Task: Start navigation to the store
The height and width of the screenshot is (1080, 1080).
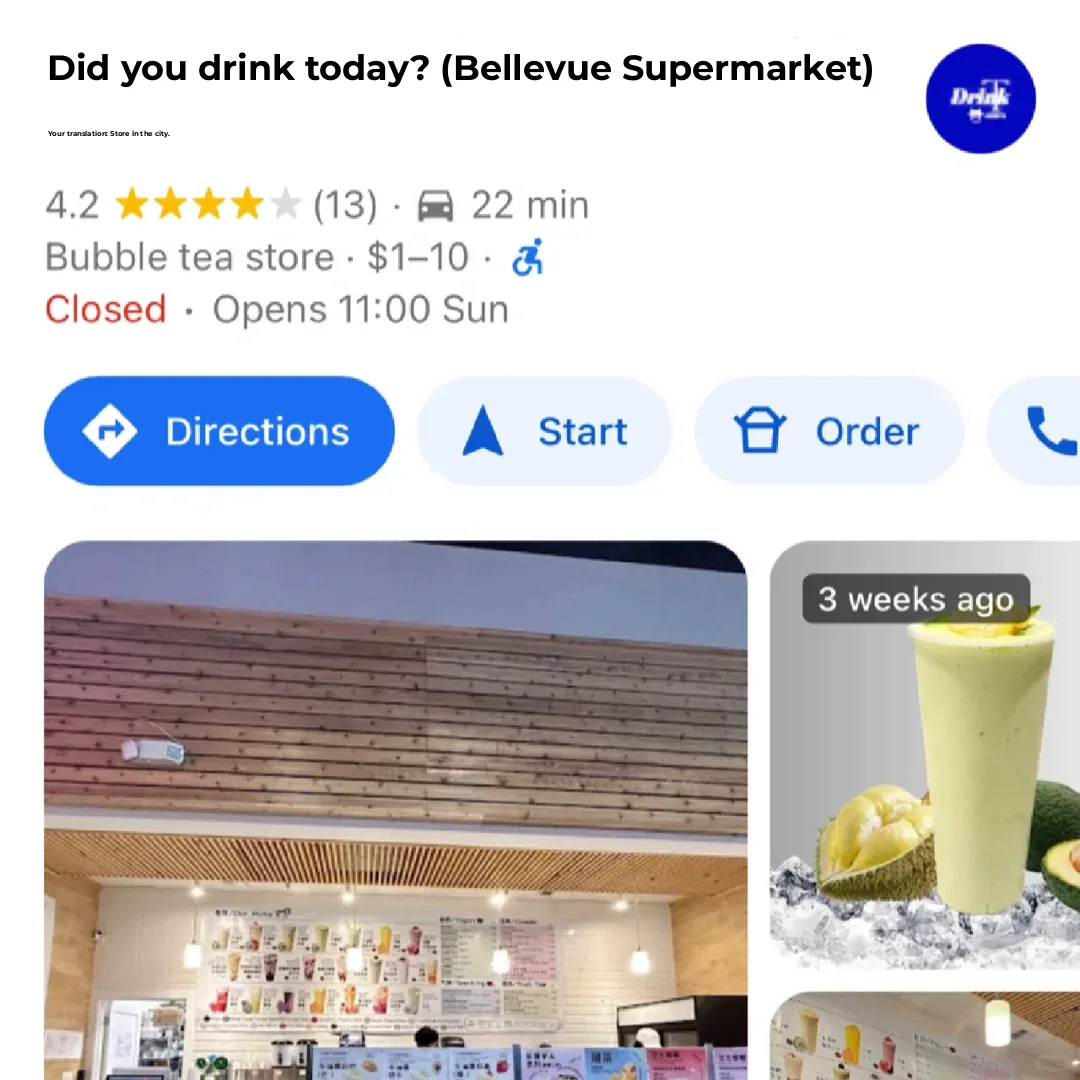Action: pyautogui.click(x=544, y=431)
